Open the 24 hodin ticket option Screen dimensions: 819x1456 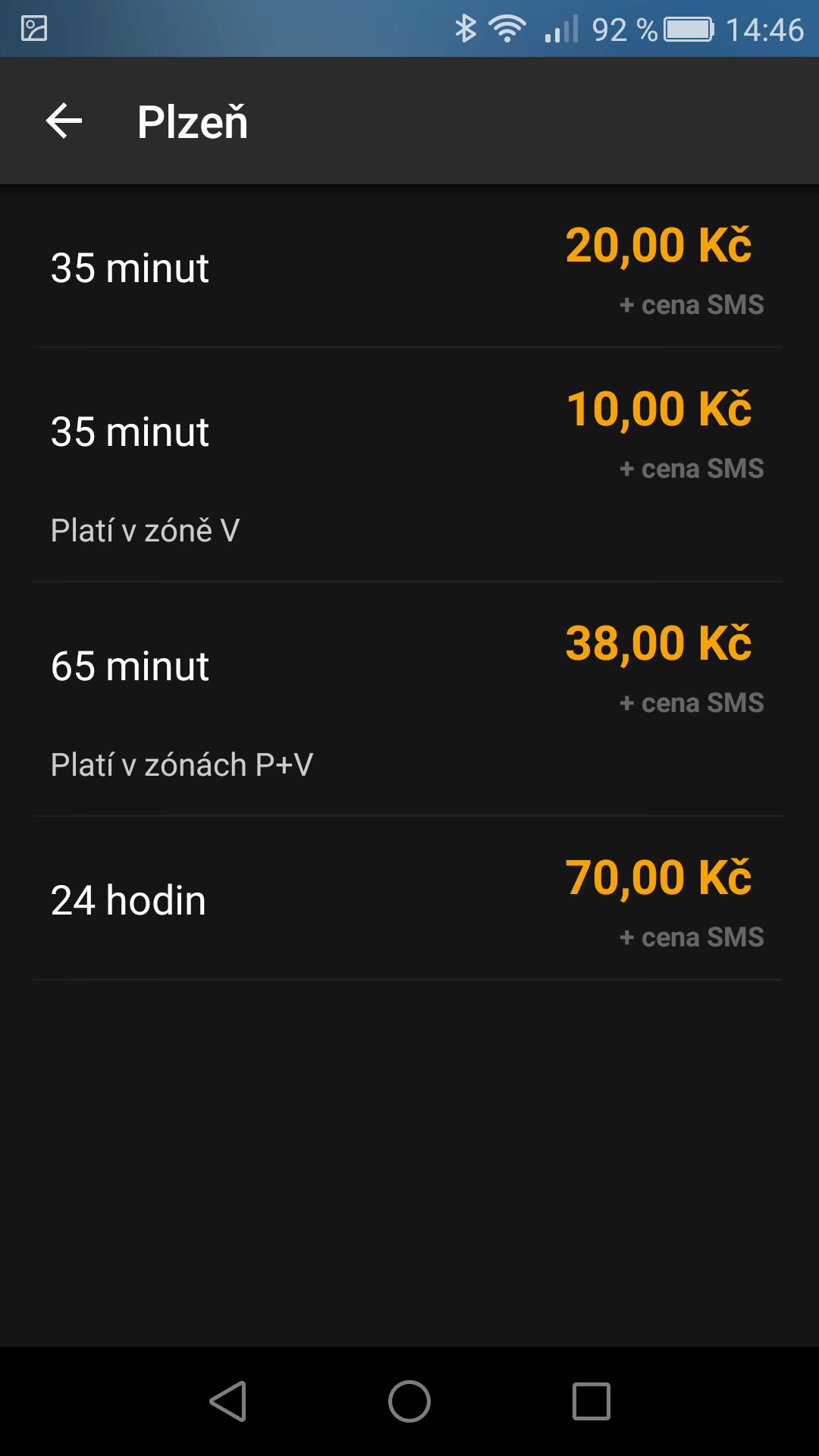(408, 900)
